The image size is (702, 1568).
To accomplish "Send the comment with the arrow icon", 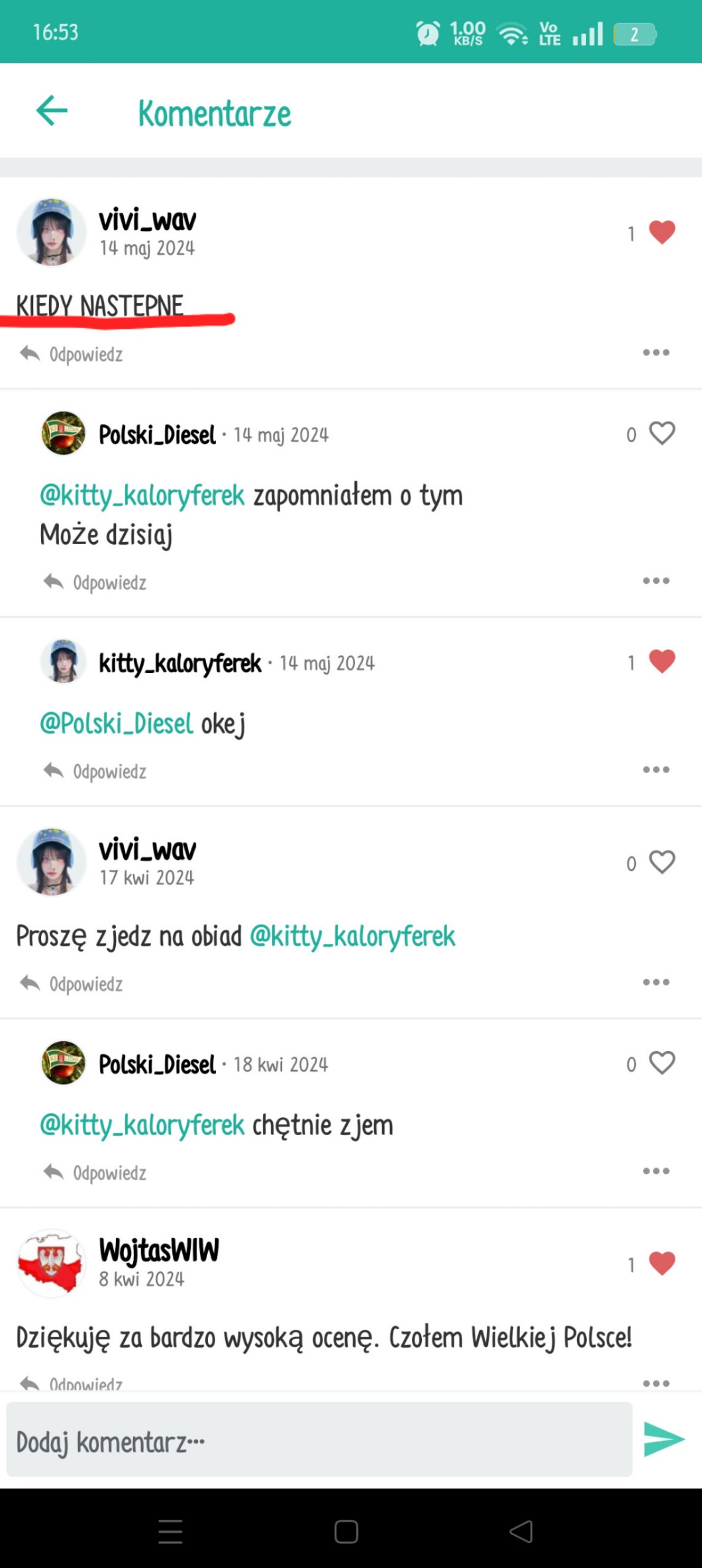I will click(664, 1440).
